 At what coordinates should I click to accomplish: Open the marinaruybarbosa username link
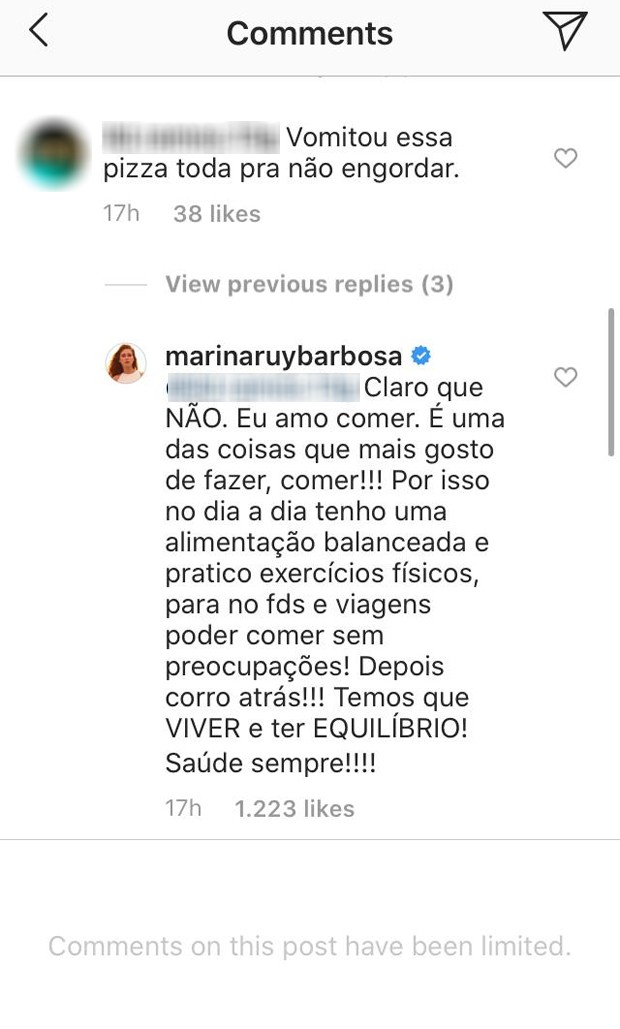(x=283, y=357)
